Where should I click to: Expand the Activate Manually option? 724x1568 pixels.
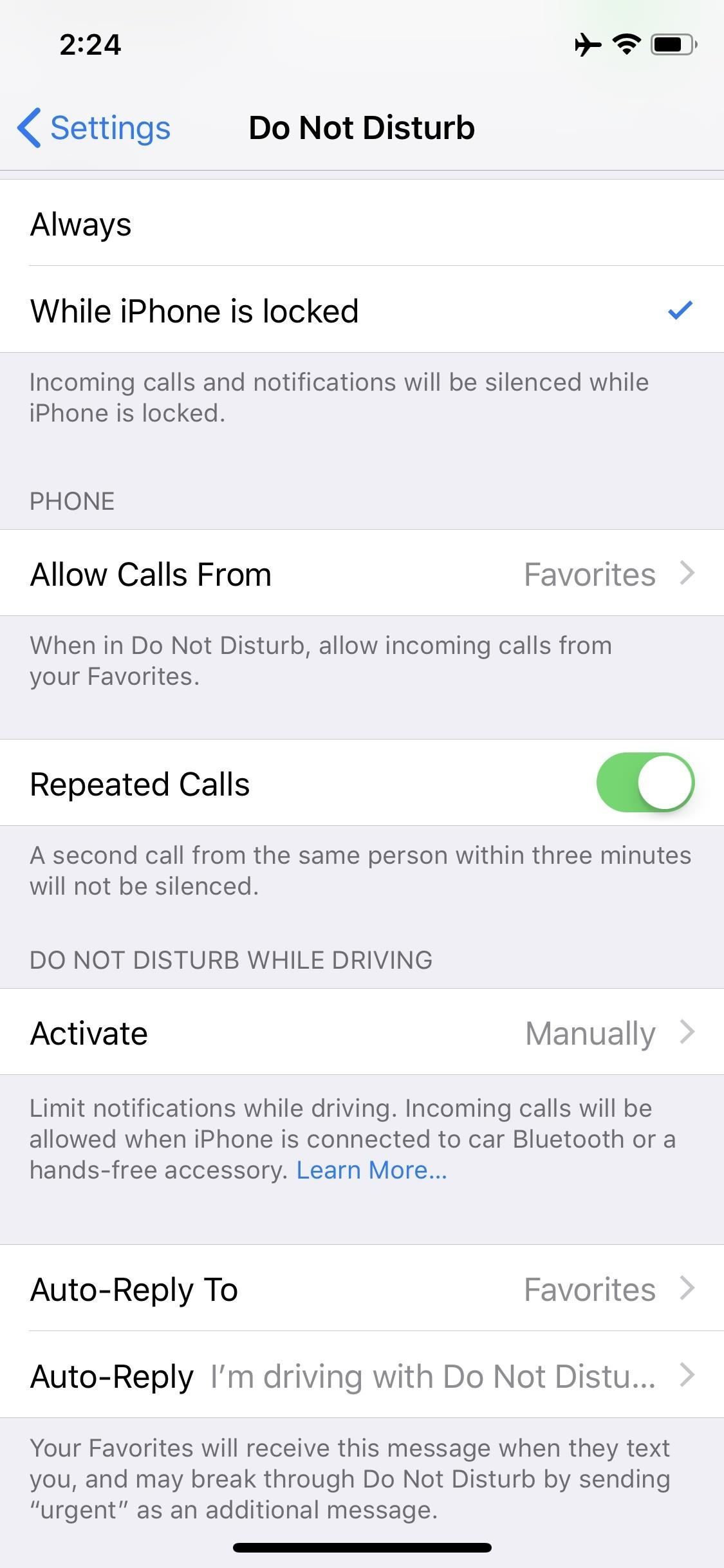point(362,1032)
